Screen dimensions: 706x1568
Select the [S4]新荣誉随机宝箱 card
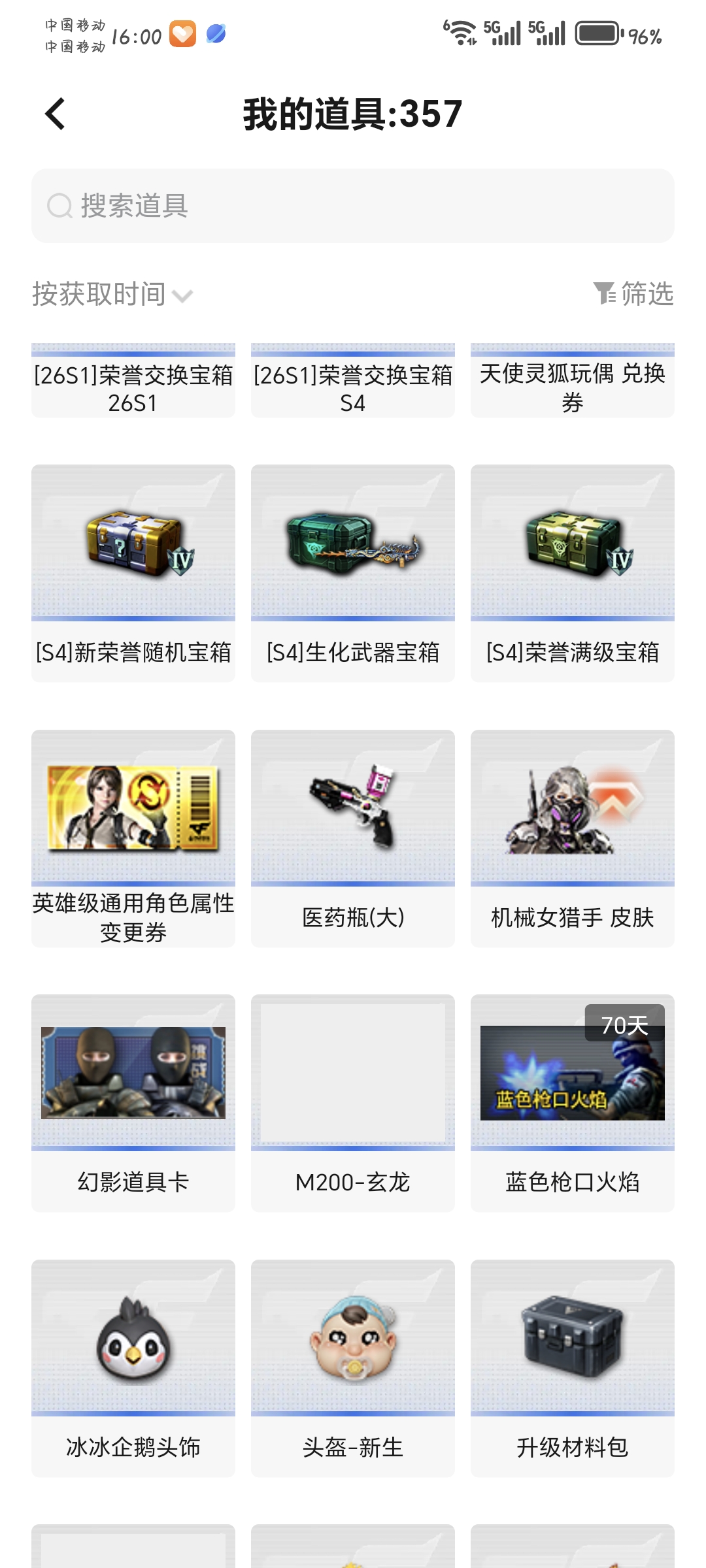[133, 573]
